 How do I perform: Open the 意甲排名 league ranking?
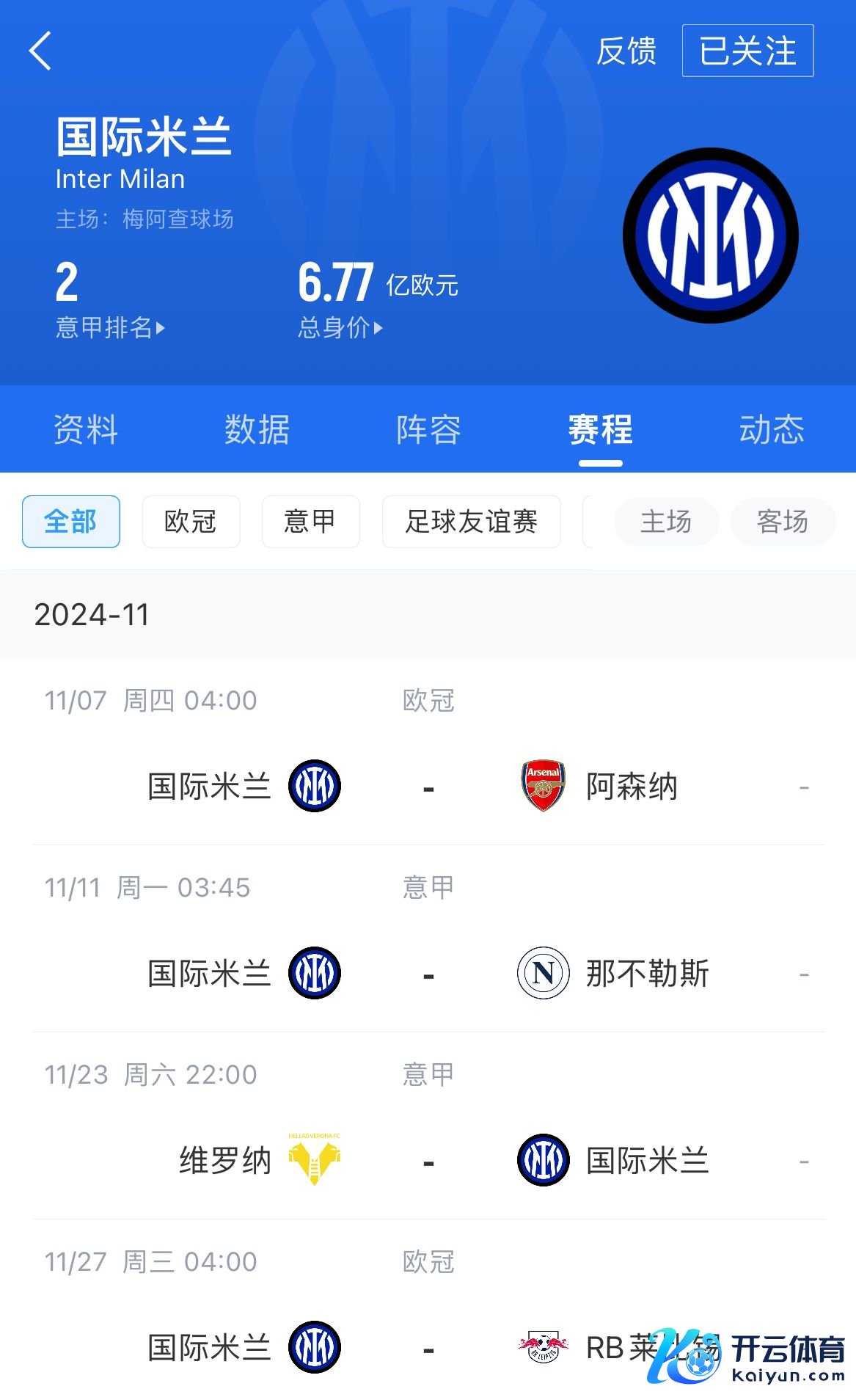pos(110,327)
